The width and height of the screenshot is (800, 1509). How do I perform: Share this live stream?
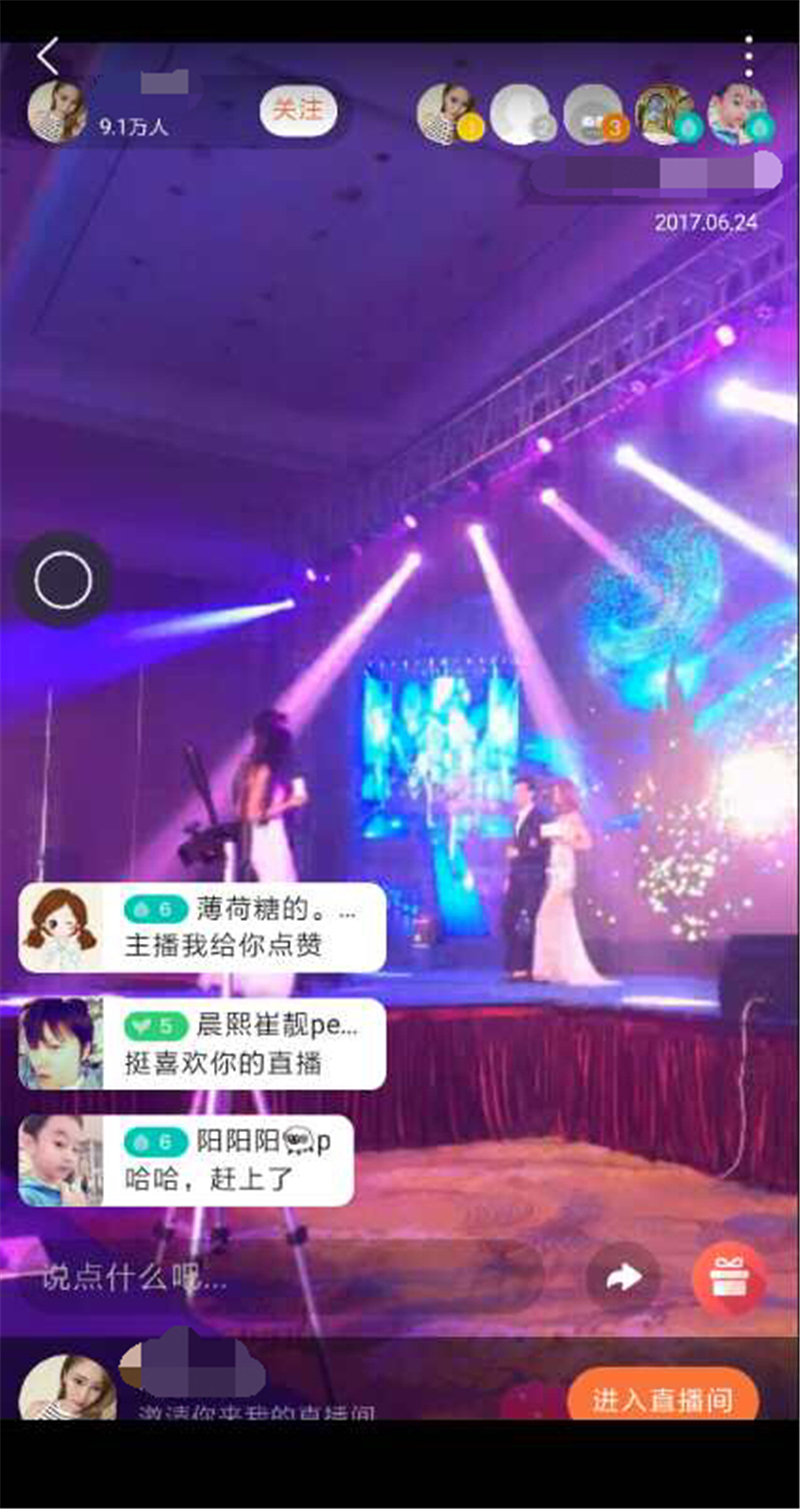(x=623, y=1277)
